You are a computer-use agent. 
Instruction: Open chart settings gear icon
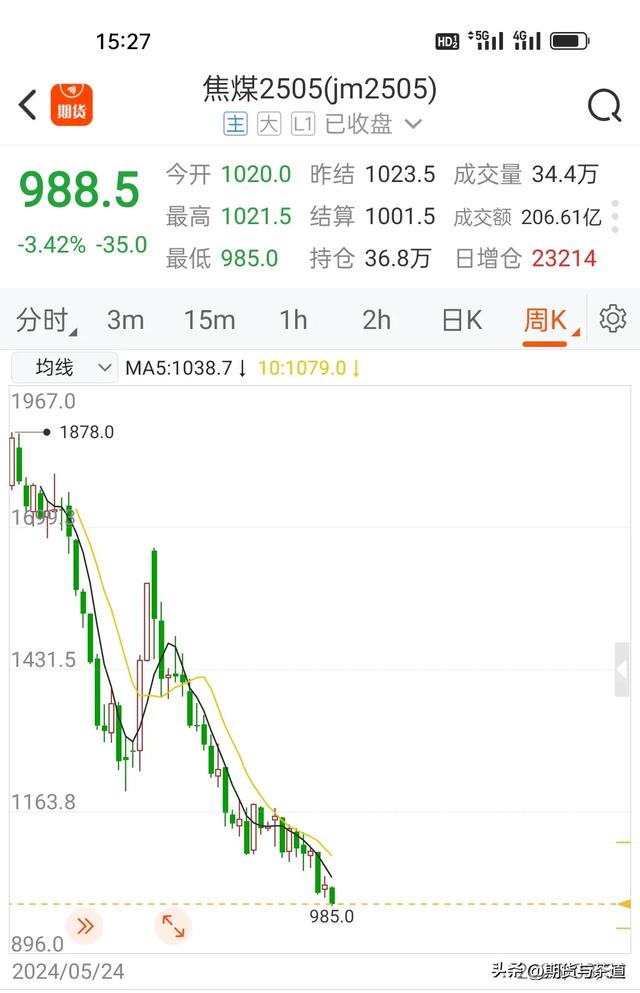click(612, 319)
